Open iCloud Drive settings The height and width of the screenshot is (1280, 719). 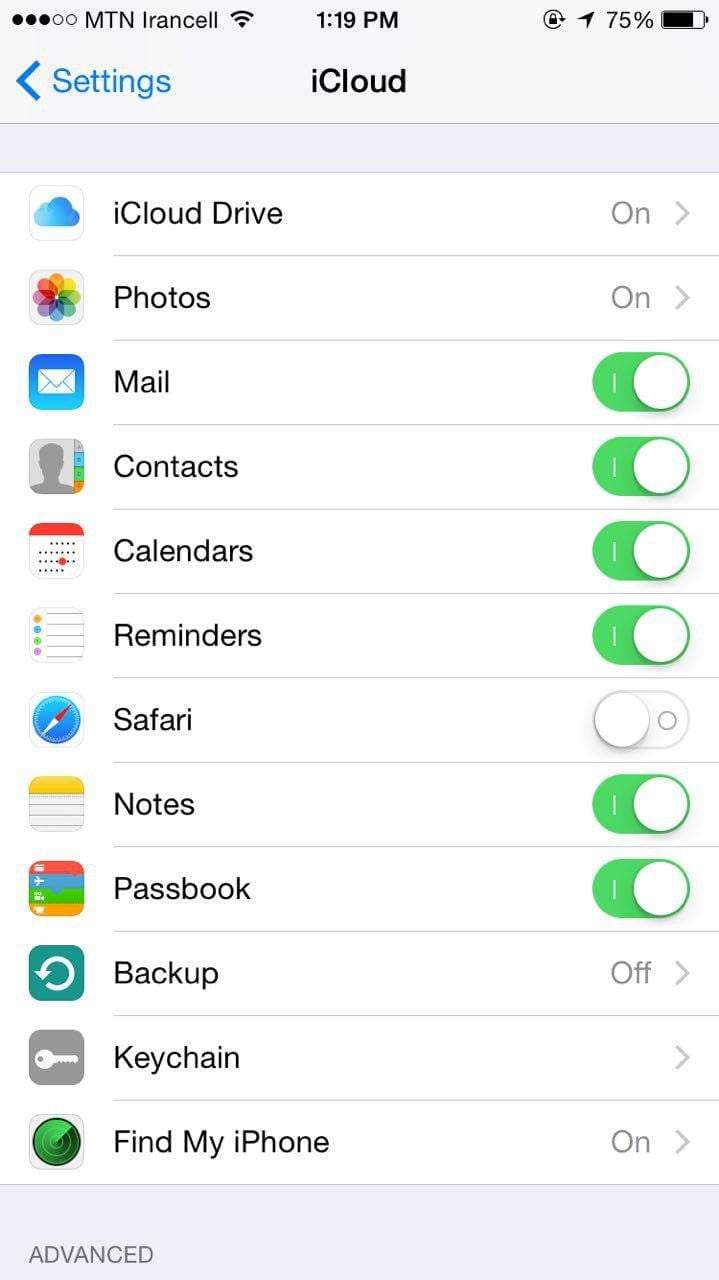click(x=359, y=214)
